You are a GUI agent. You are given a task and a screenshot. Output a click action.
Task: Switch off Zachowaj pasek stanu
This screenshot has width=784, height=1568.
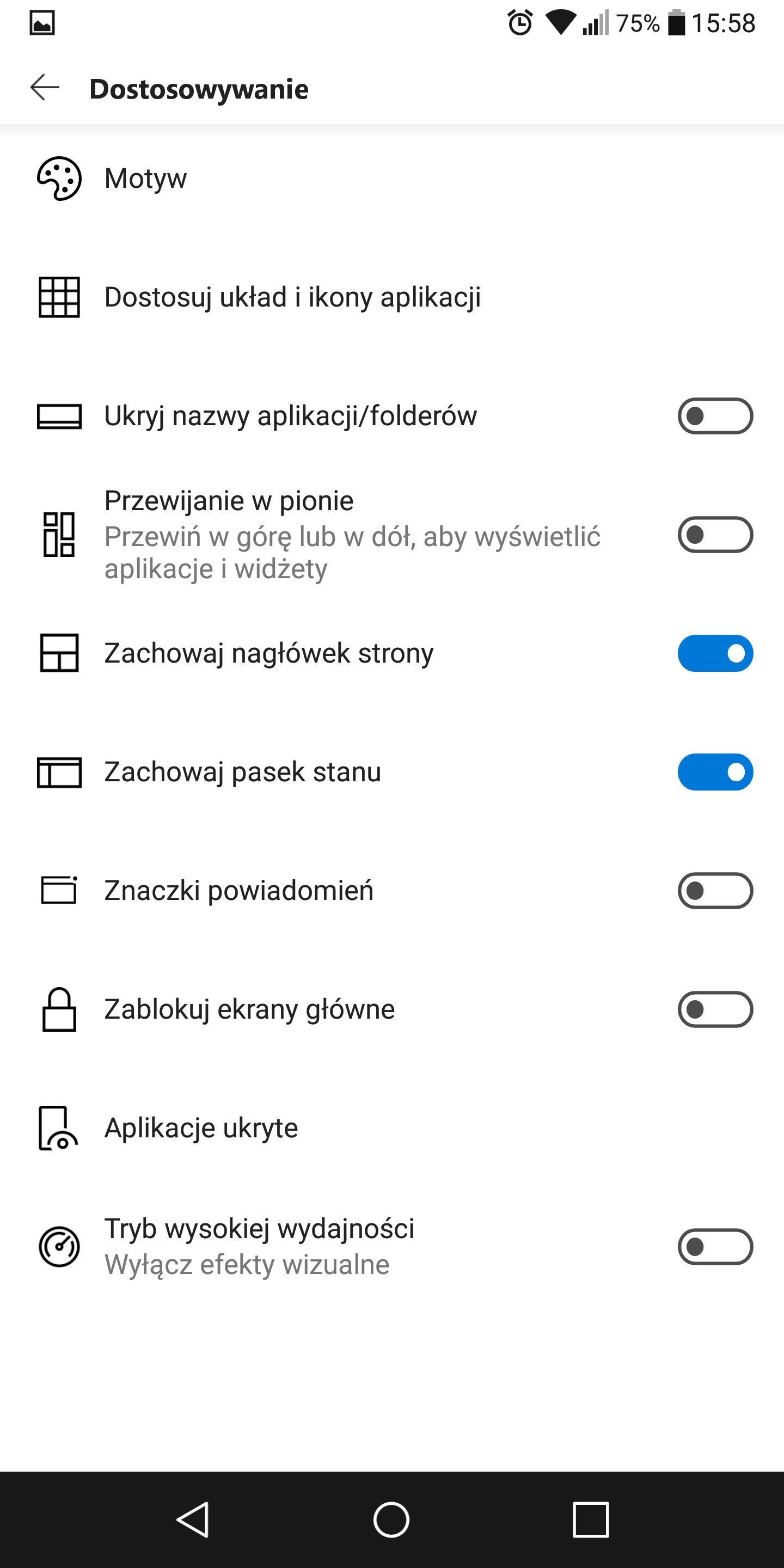[715, 772]
